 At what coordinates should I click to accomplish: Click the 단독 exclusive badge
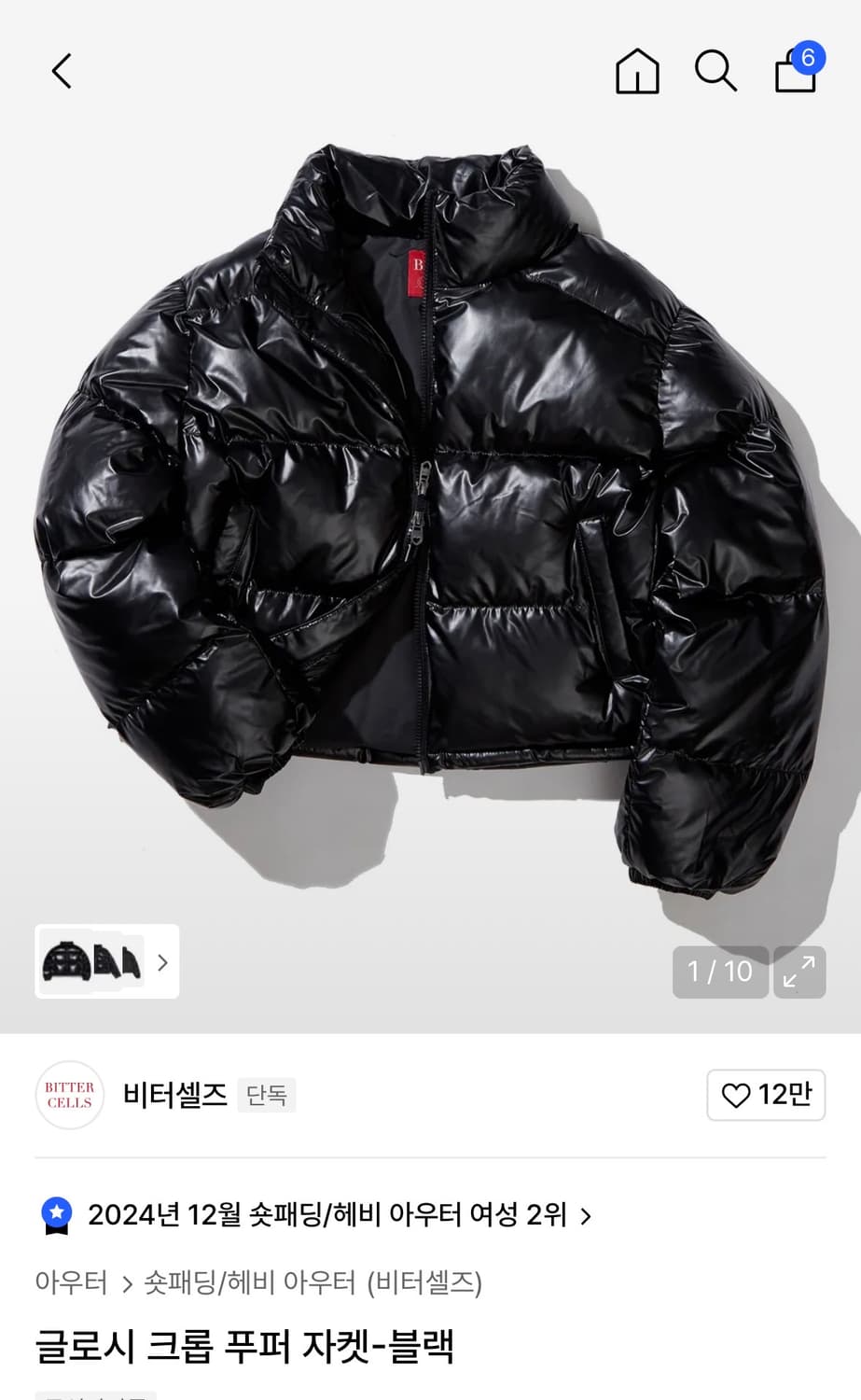tap(266, 1094)
